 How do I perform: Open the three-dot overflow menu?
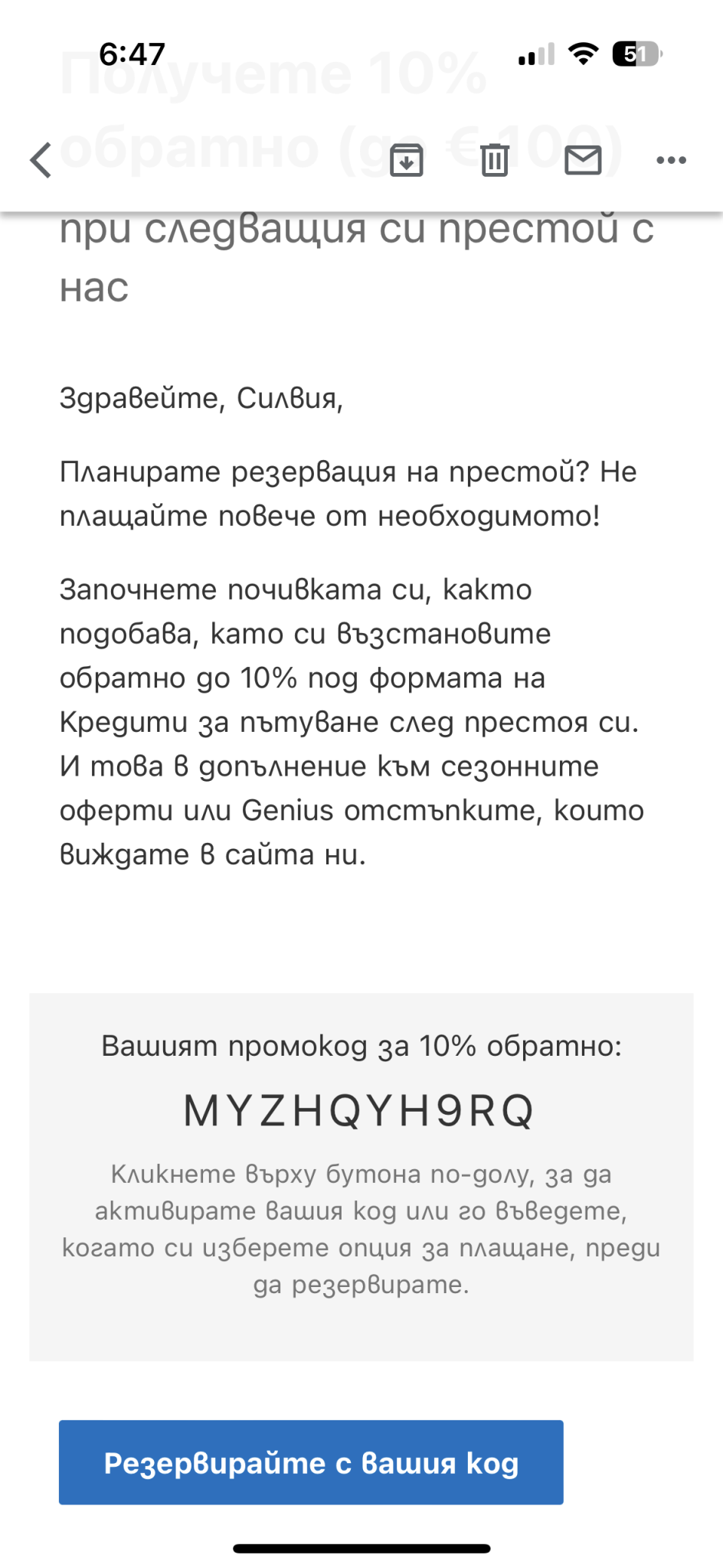(671, 160)
